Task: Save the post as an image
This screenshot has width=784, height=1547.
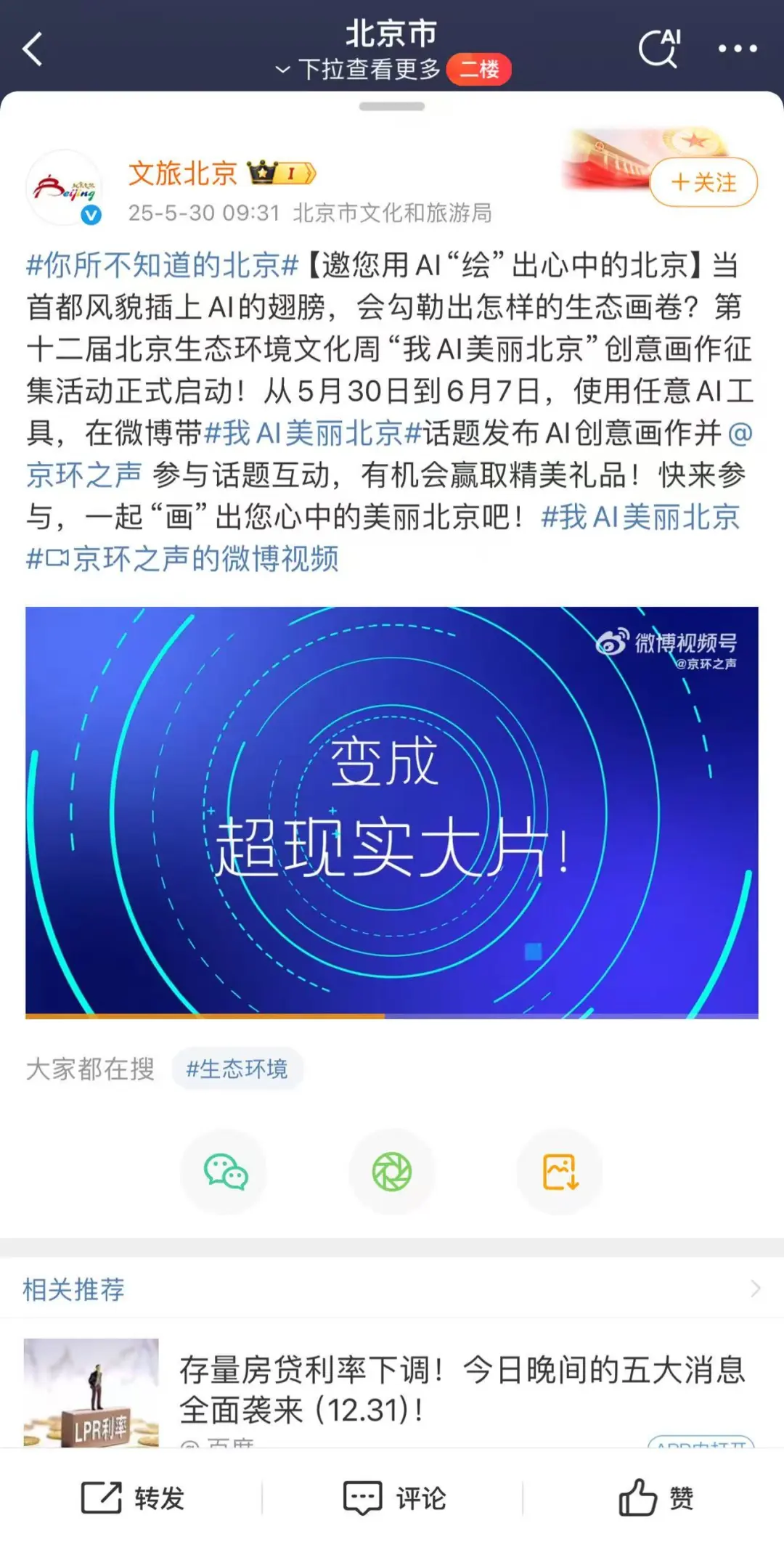Action: 560,1172
